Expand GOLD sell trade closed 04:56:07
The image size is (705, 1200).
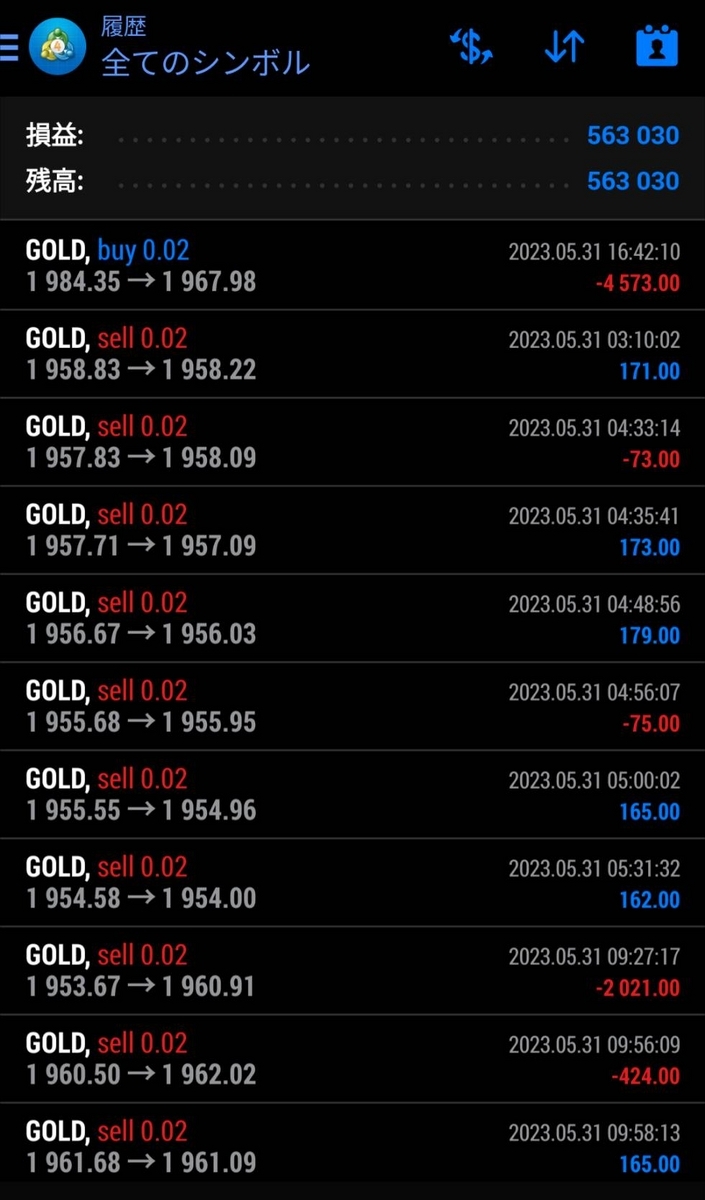(x=352, y=706)
